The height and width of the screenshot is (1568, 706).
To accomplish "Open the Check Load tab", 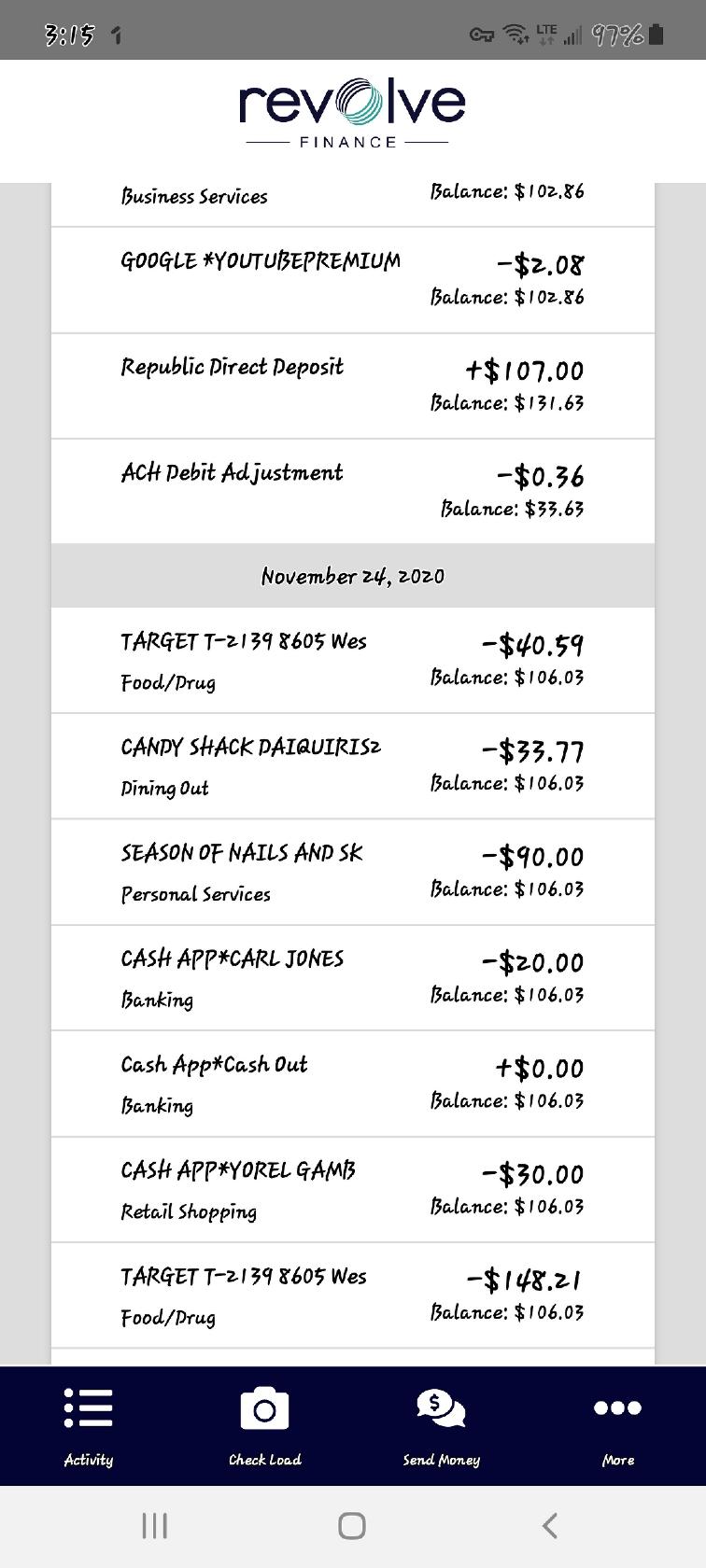I will coord(264,1426).
